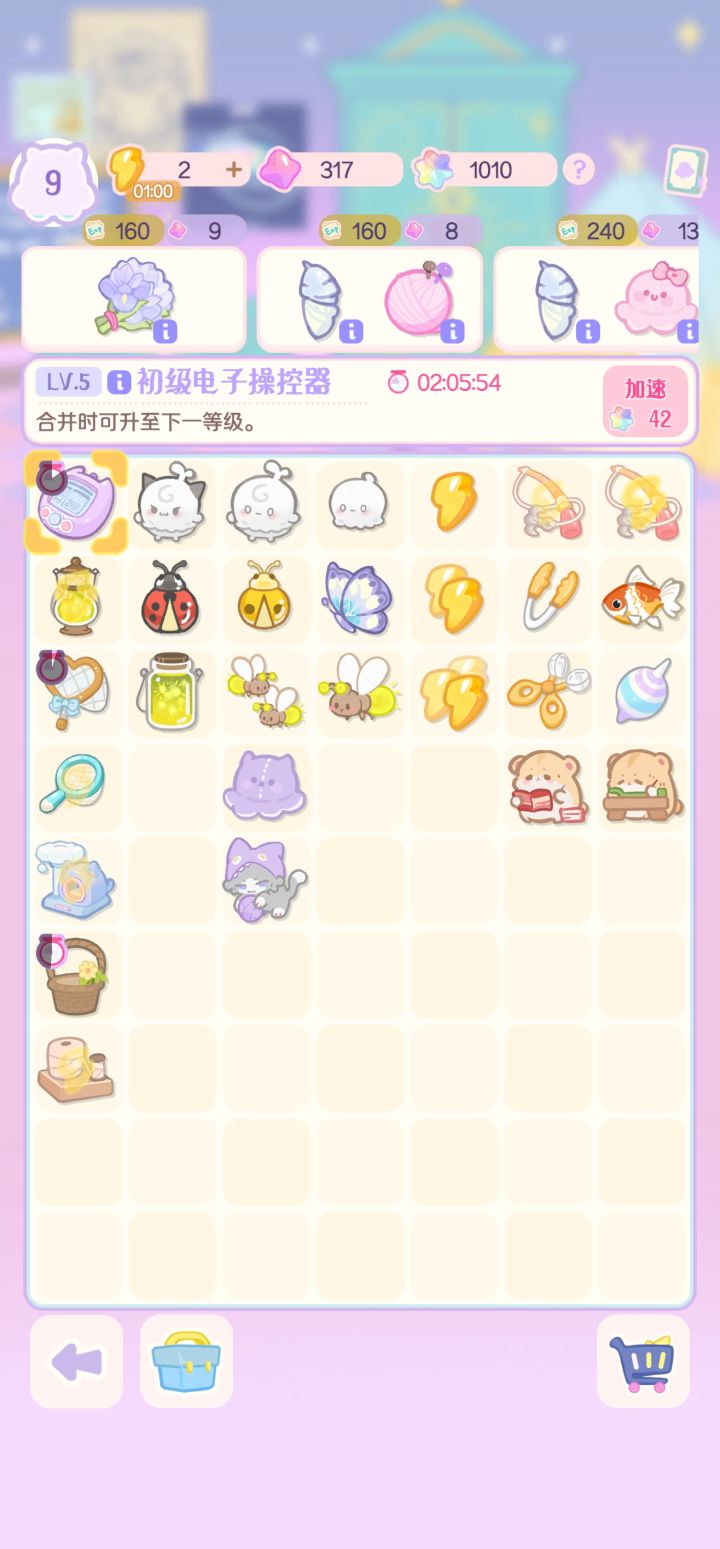This screenshot has width=720, height=1549.
Task: Tap the card deck icon top right
Action: [x=684, y=171]
